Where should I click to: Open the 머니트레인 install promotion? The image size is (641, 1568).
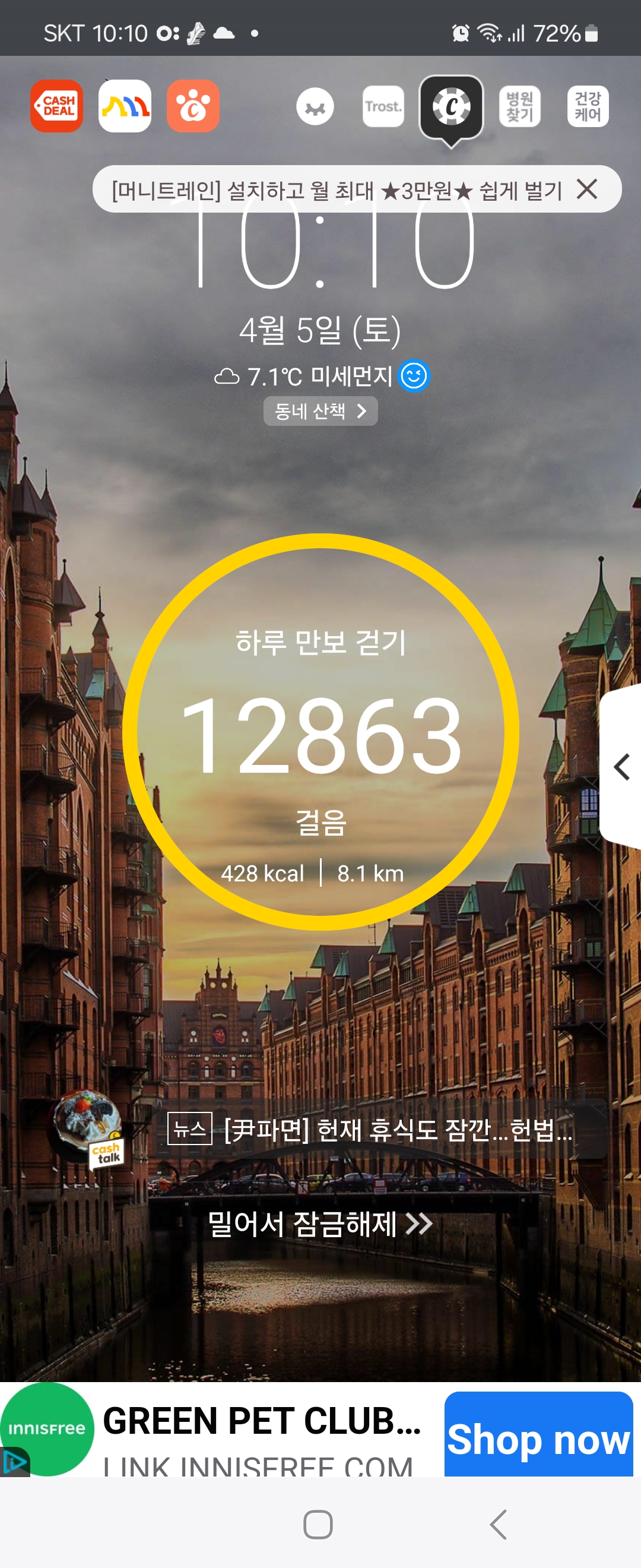(335, 190)
